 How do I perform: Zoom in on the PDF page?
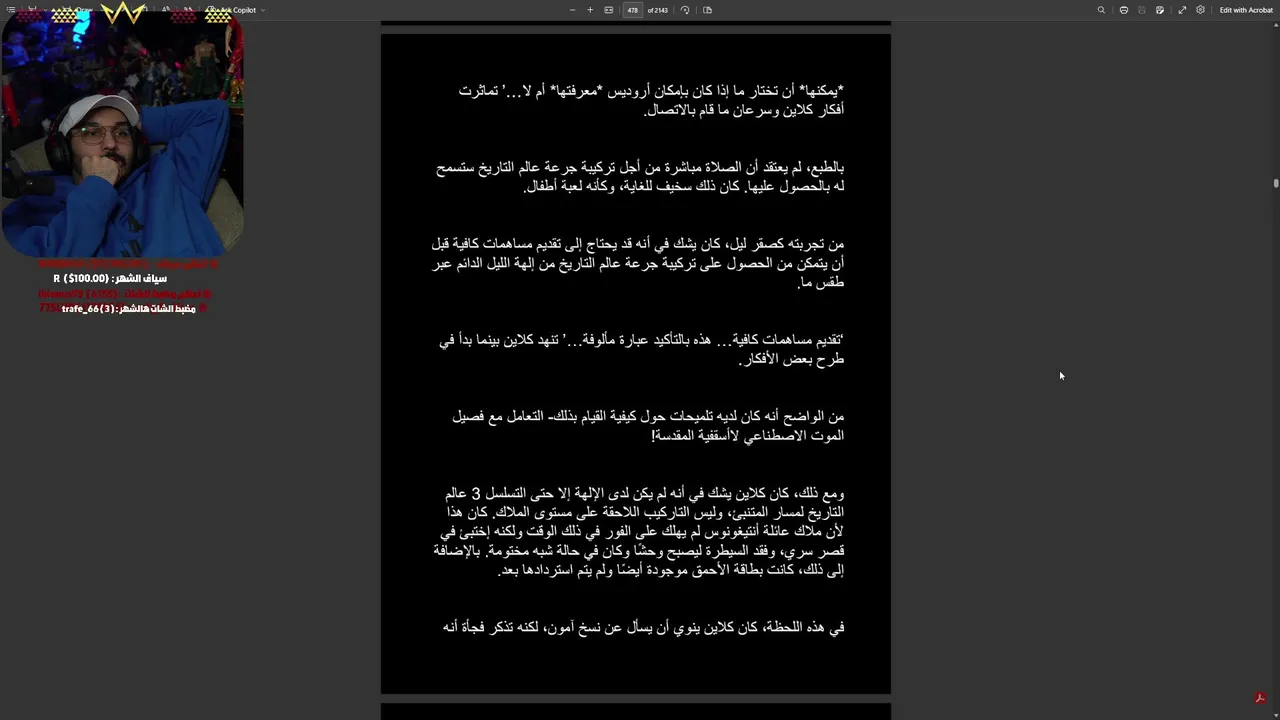[x=590, y=10]
